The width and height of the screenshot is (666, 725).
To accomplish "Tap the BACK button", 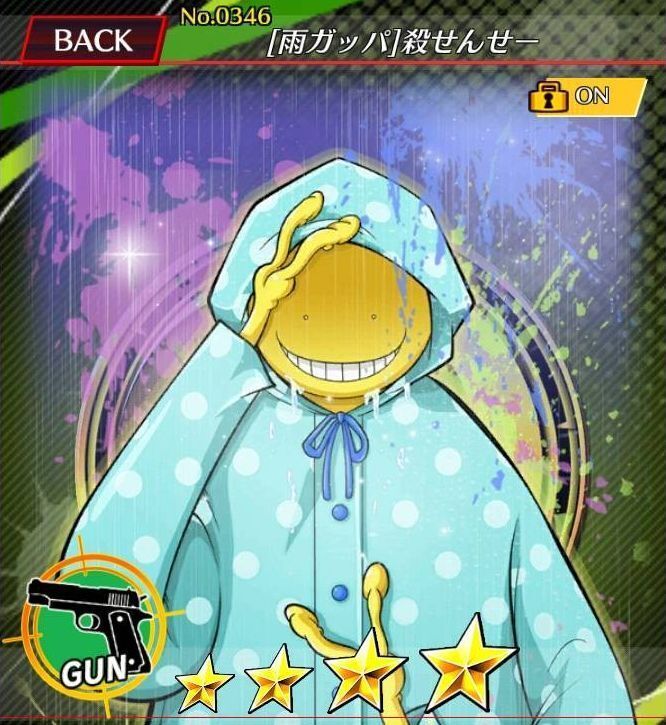I will coord(92,40).
